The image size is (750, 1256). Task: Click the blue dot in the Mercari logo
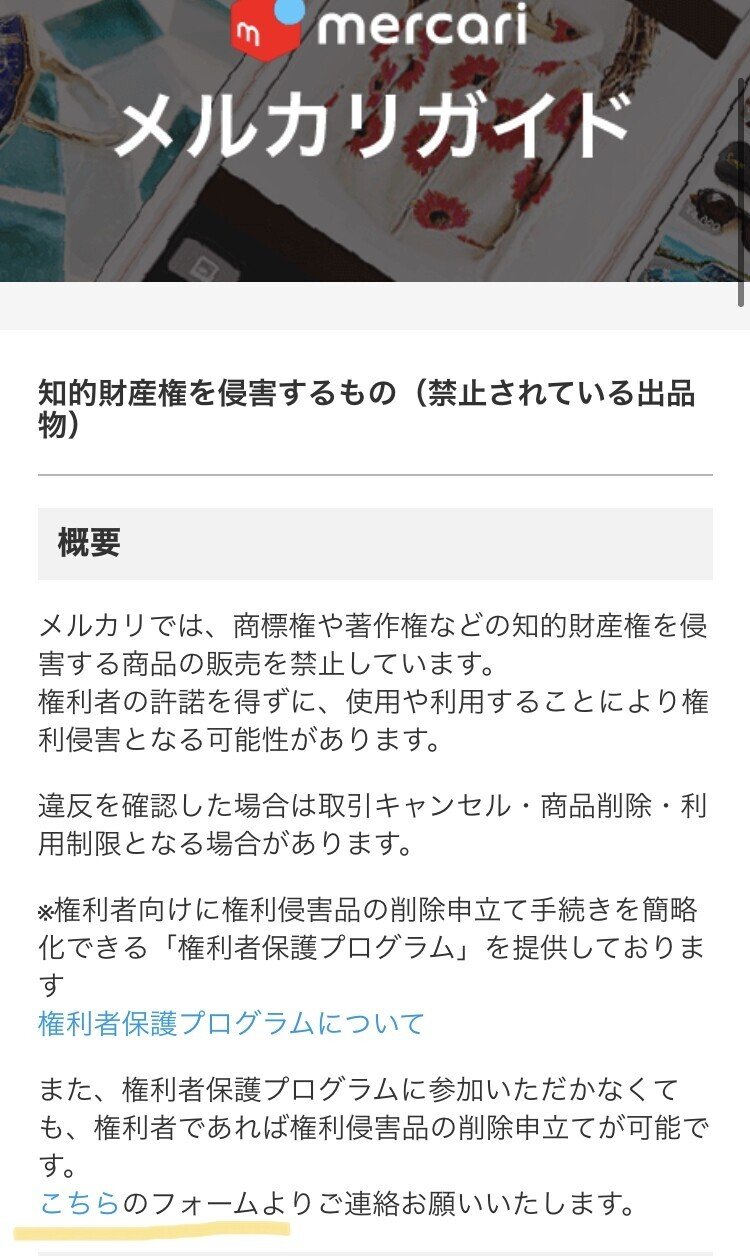(290, 10)
